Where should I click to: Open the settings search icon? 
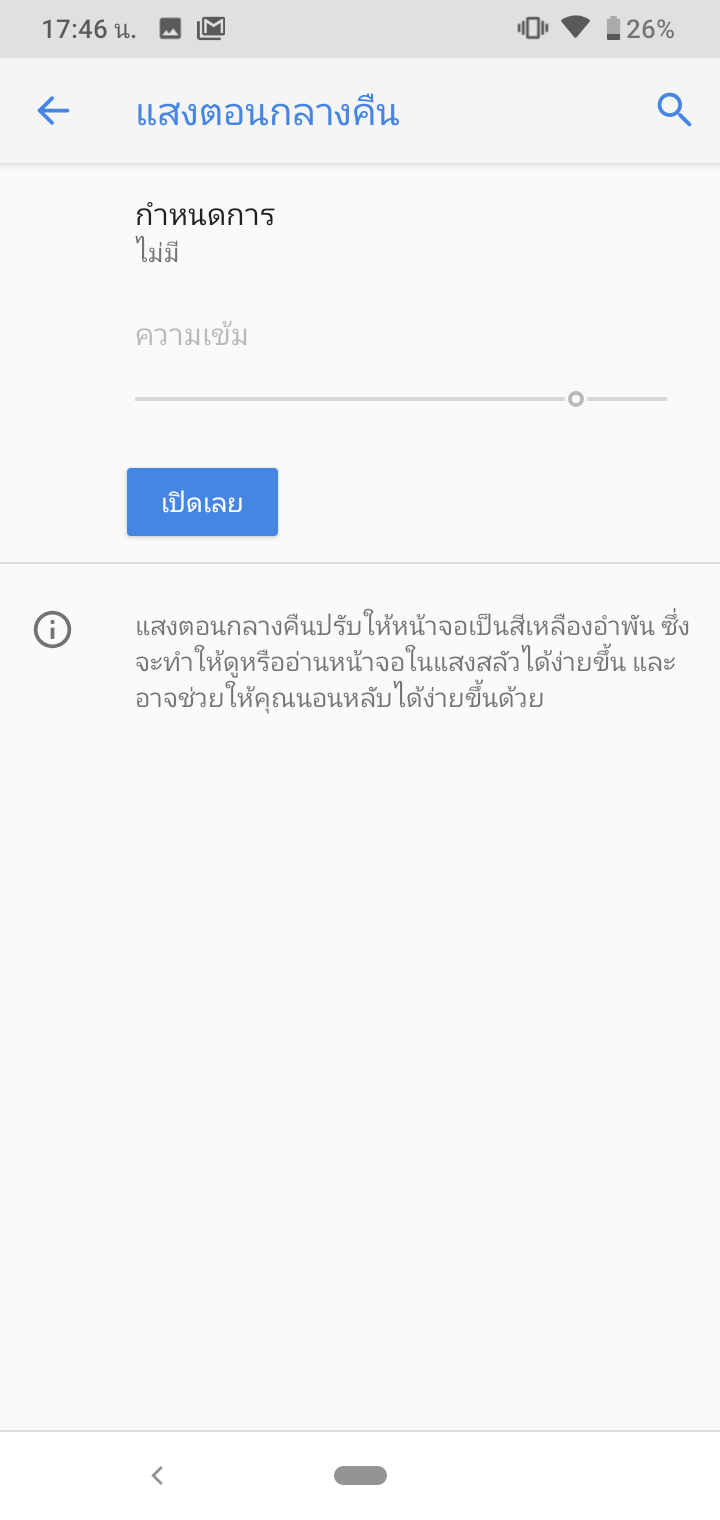(674, 111)
